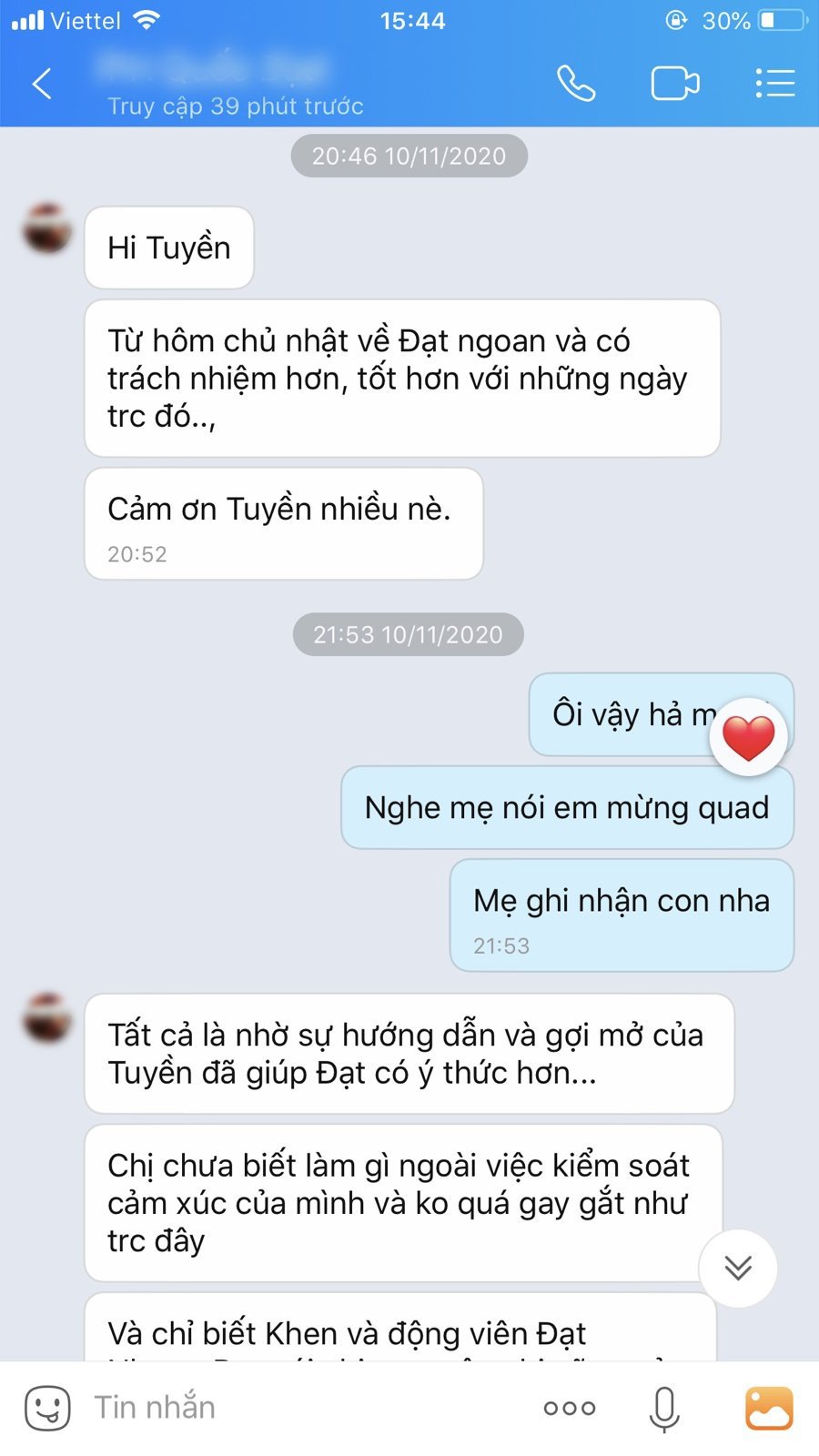The height and width of the screenshot is (1456, 819).
Task: Go back to the chat list
Action: (x=43, y=84)
